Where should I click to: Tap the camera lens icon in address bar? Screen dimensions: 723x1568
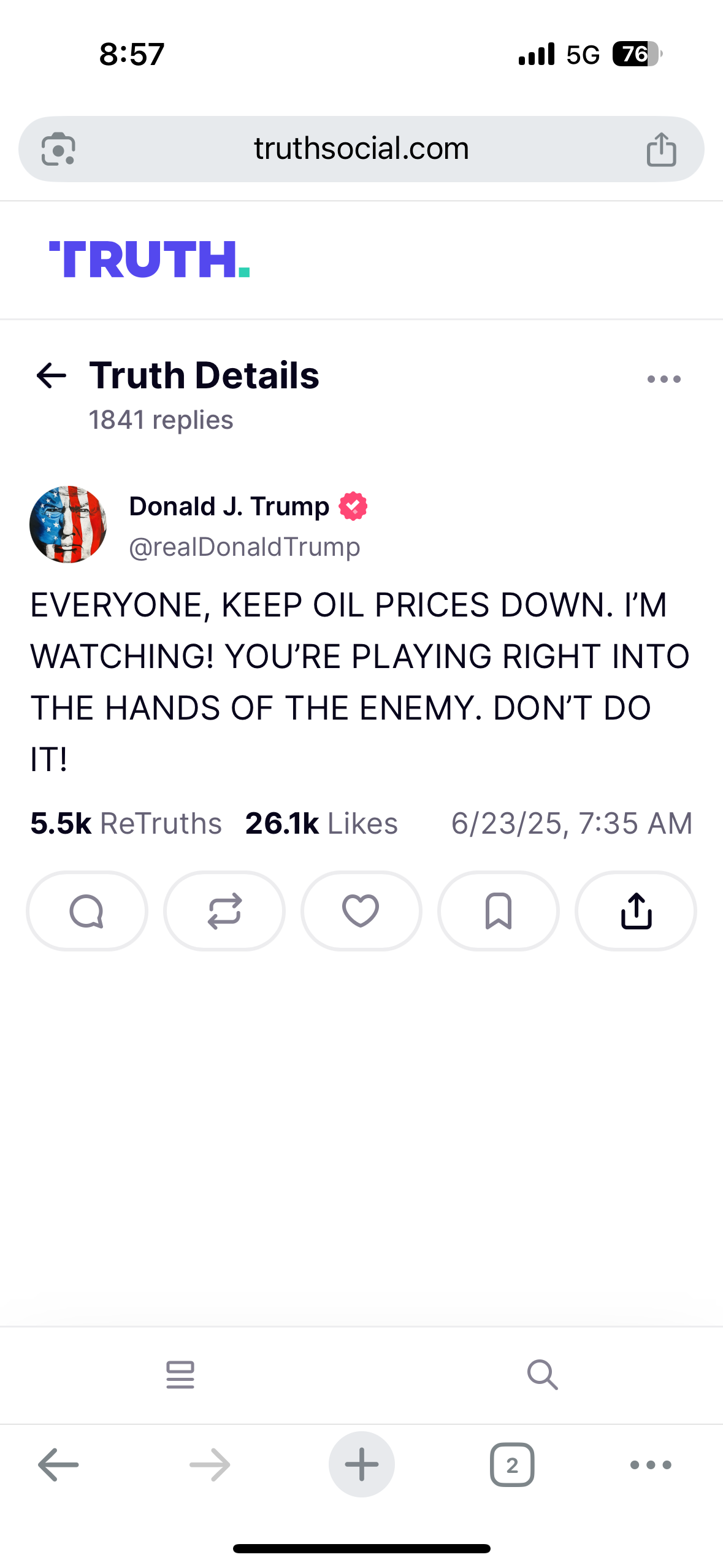coord(58,149)
